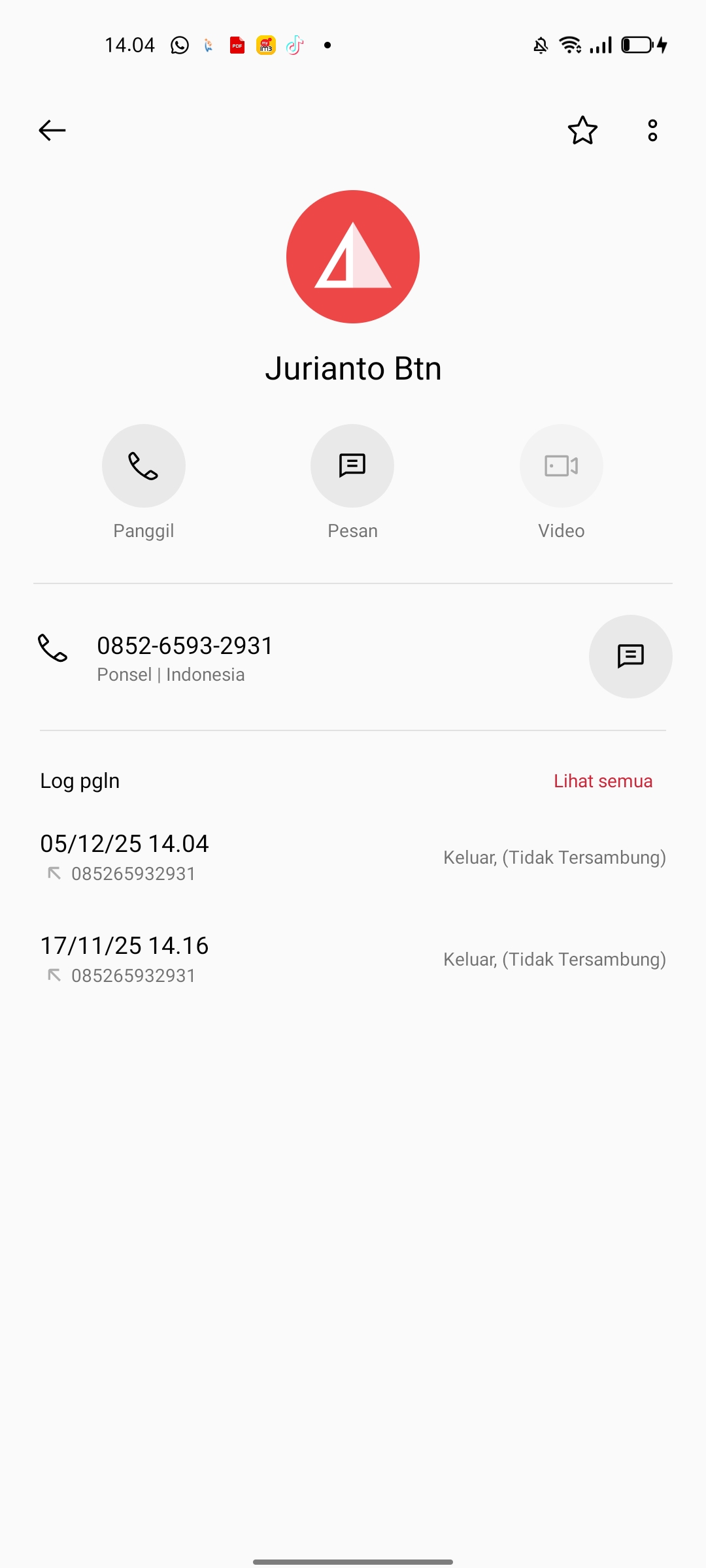Screen dimensions: 706x1568
Task: Go back from Jurianto Btn contact
Action: tap(52, 131)
